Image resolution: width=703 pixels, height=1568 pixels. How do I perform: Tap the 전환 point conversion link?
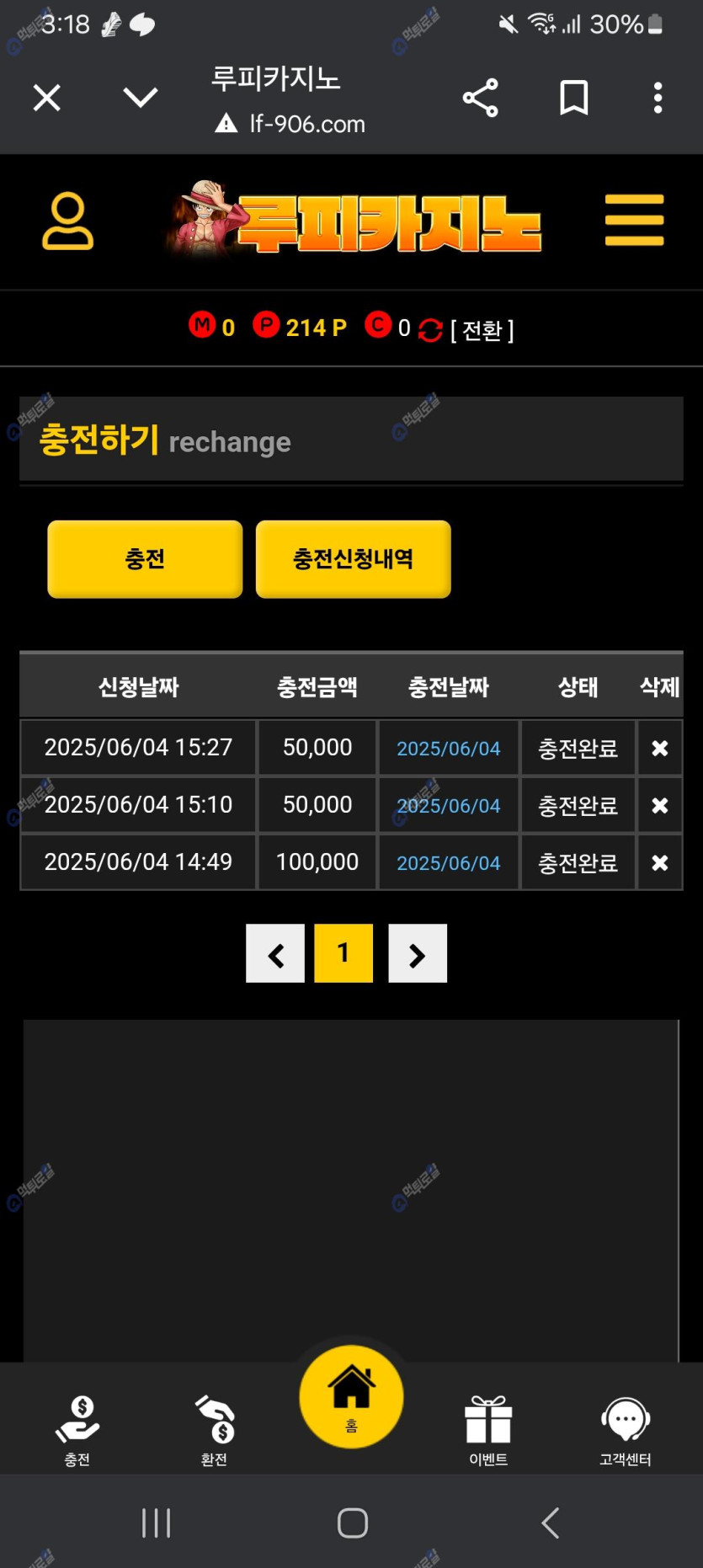[482, 329]
